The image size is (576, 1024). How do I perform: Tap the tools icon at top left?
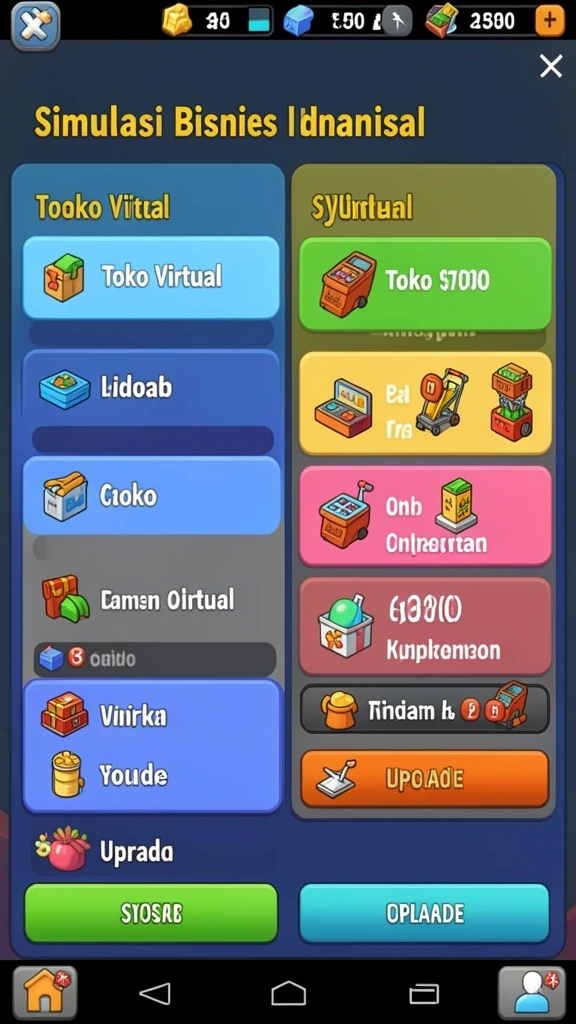36,25
